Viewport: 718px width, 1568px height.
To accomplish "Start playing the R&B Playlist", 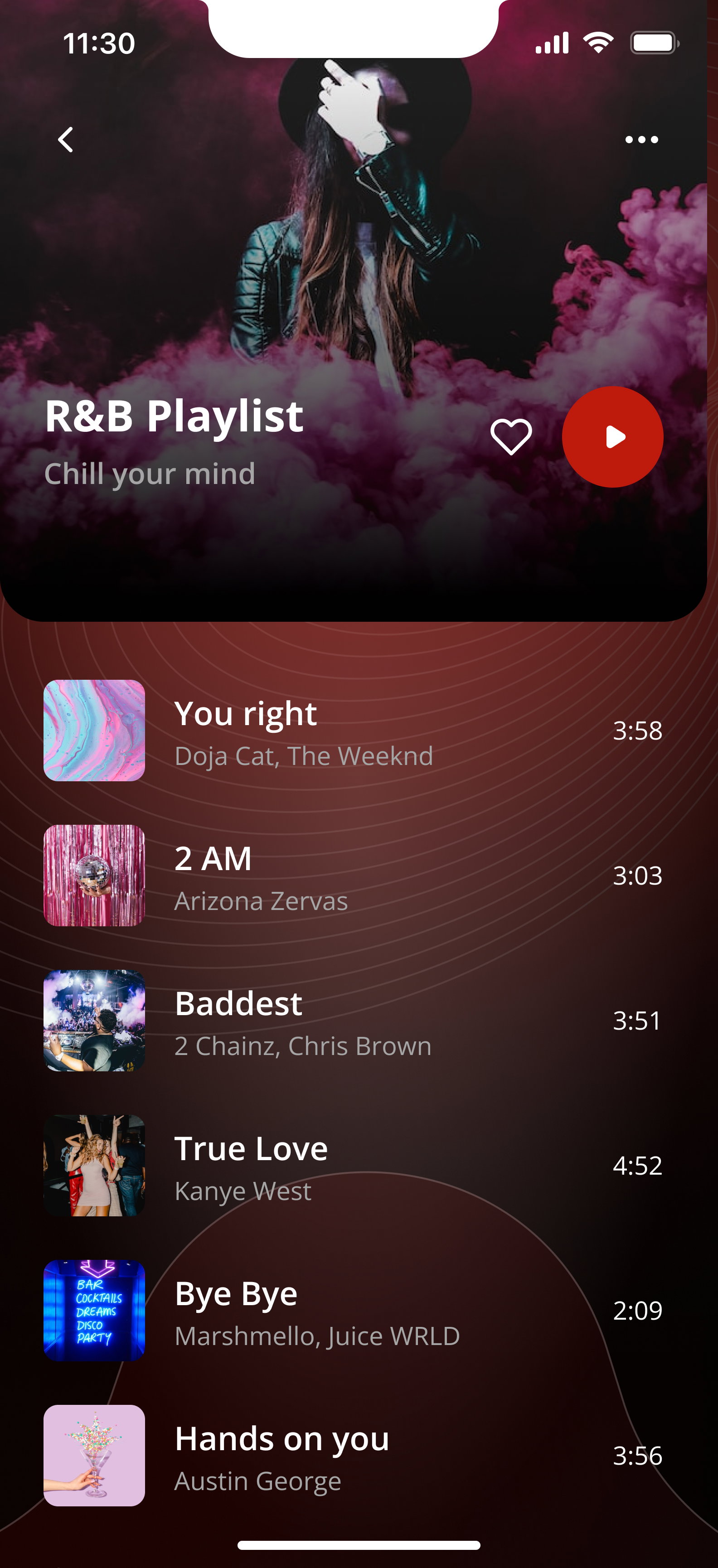I will pyautogui.click(x=612, y=436).
